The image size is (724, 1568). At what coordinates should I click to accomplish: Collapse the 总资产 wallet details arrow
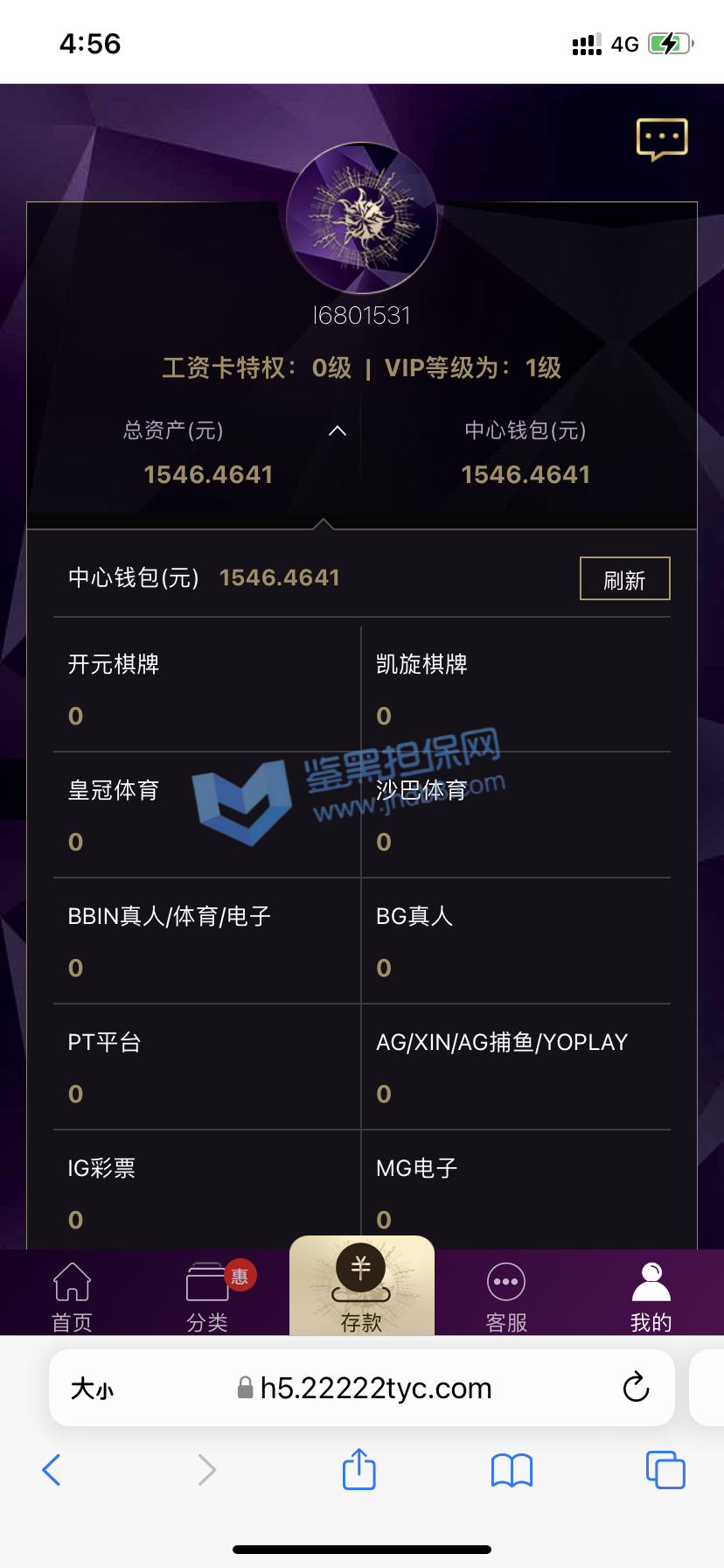[338, 430]
